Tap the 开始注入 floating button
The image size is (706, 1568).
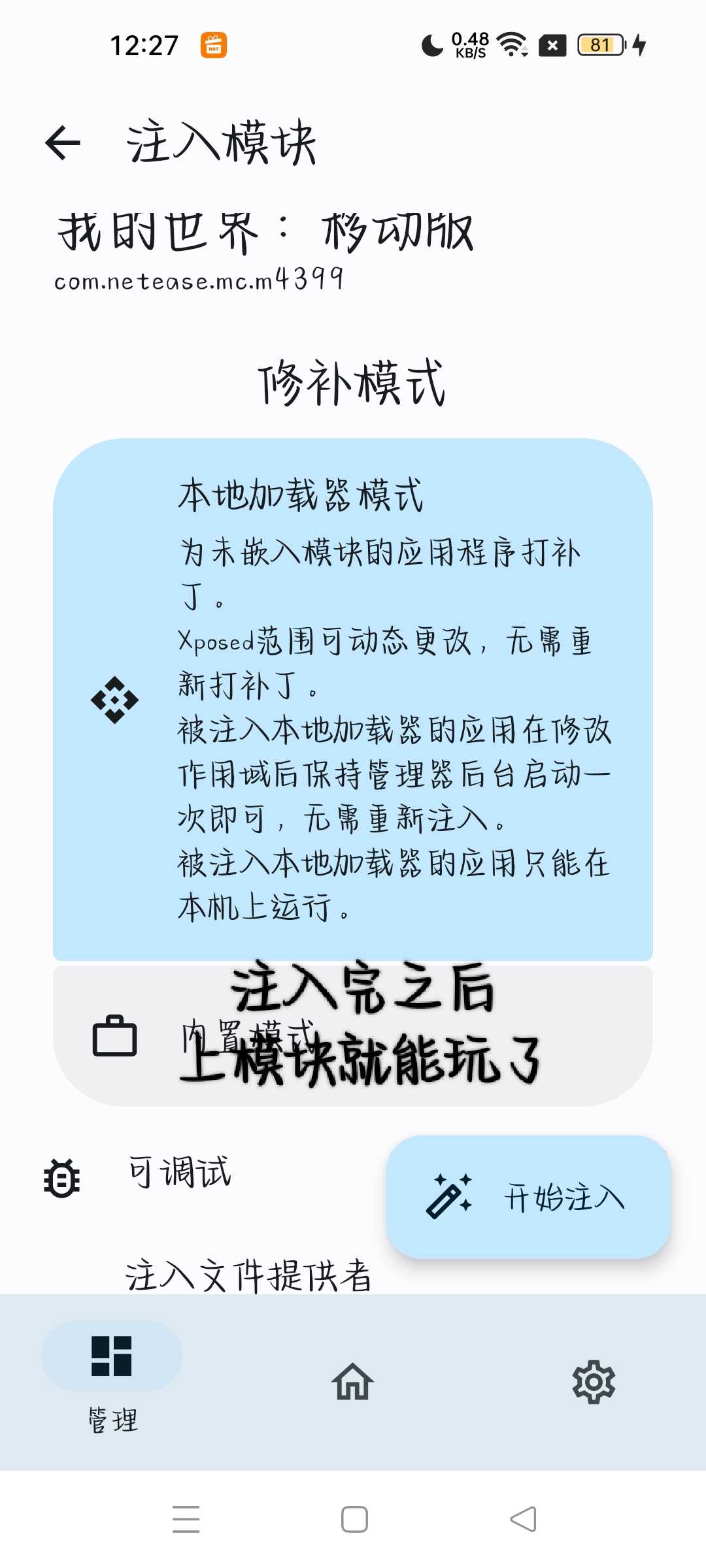pyautogui.click(x=528, y=1197)
